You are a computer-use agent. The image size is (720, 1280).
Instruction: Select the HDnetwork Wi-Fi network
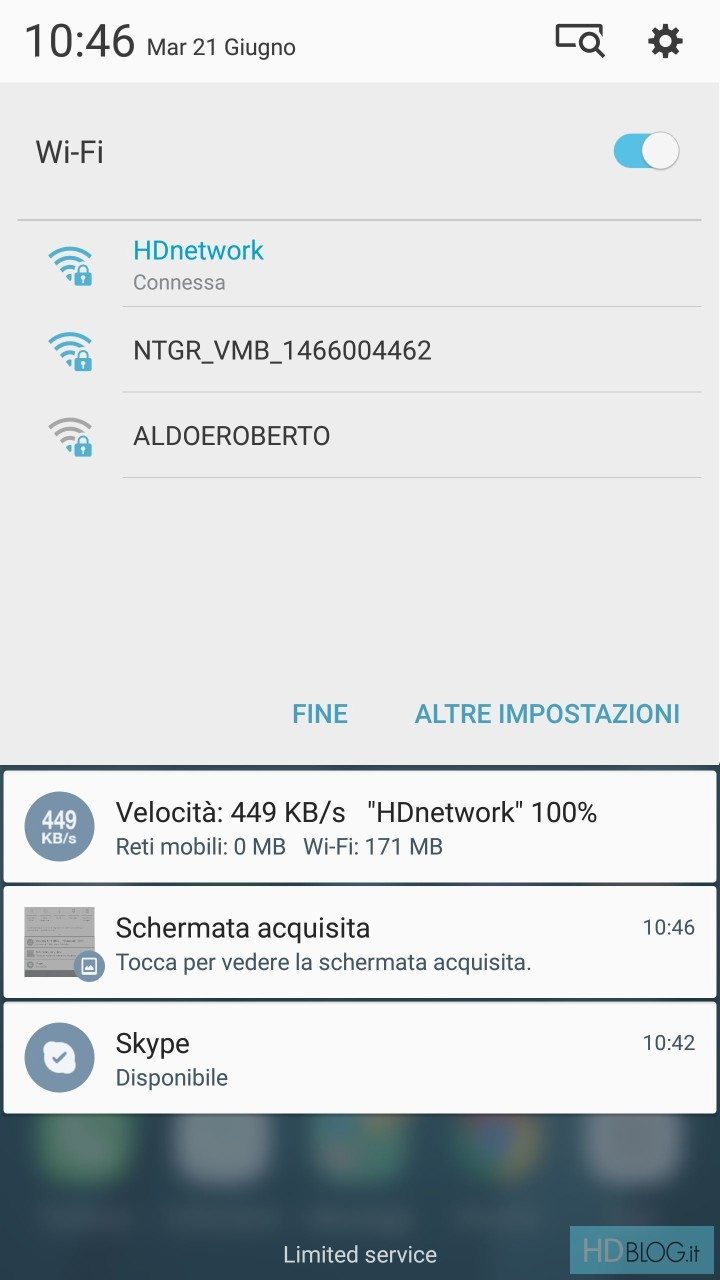coord(360,264)
